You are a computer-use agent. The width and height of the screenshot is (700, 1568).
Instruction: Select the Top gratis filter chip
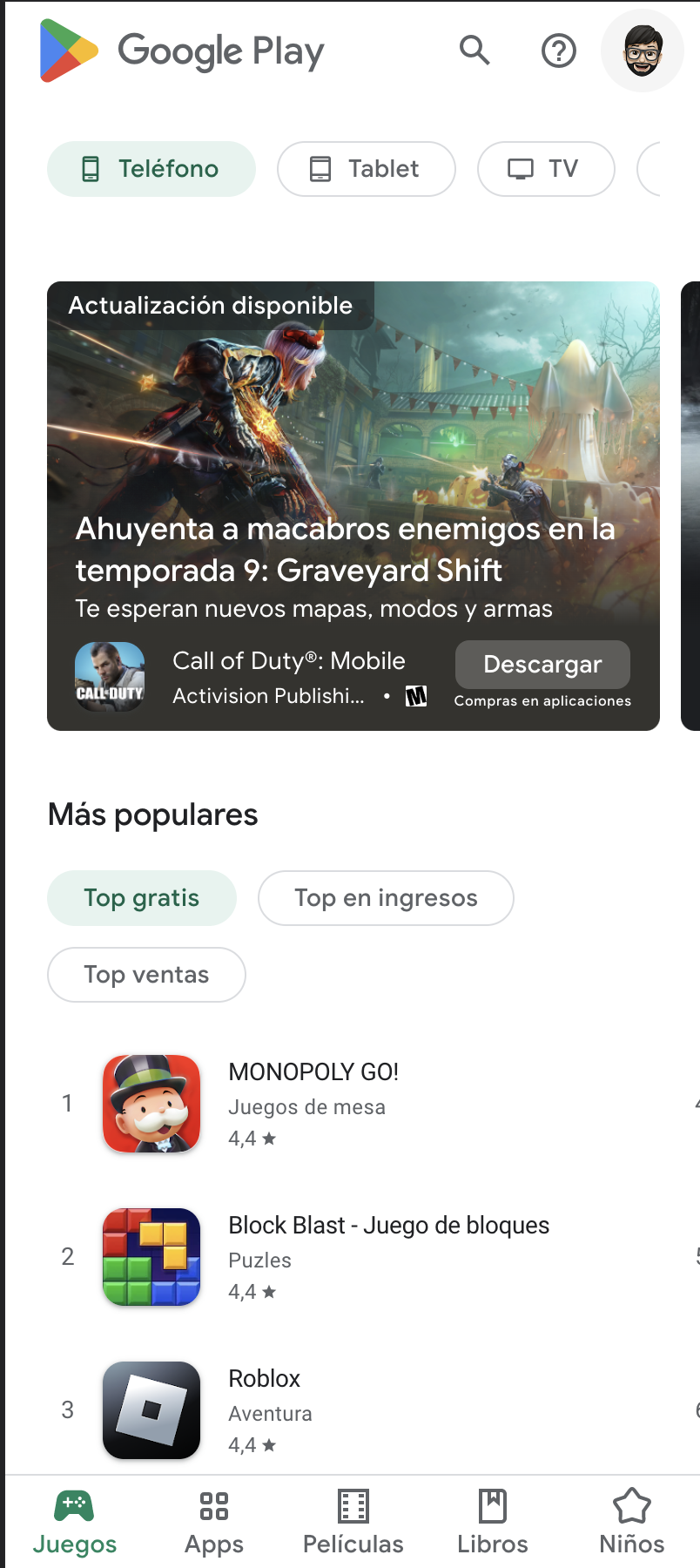pos(141,897)
